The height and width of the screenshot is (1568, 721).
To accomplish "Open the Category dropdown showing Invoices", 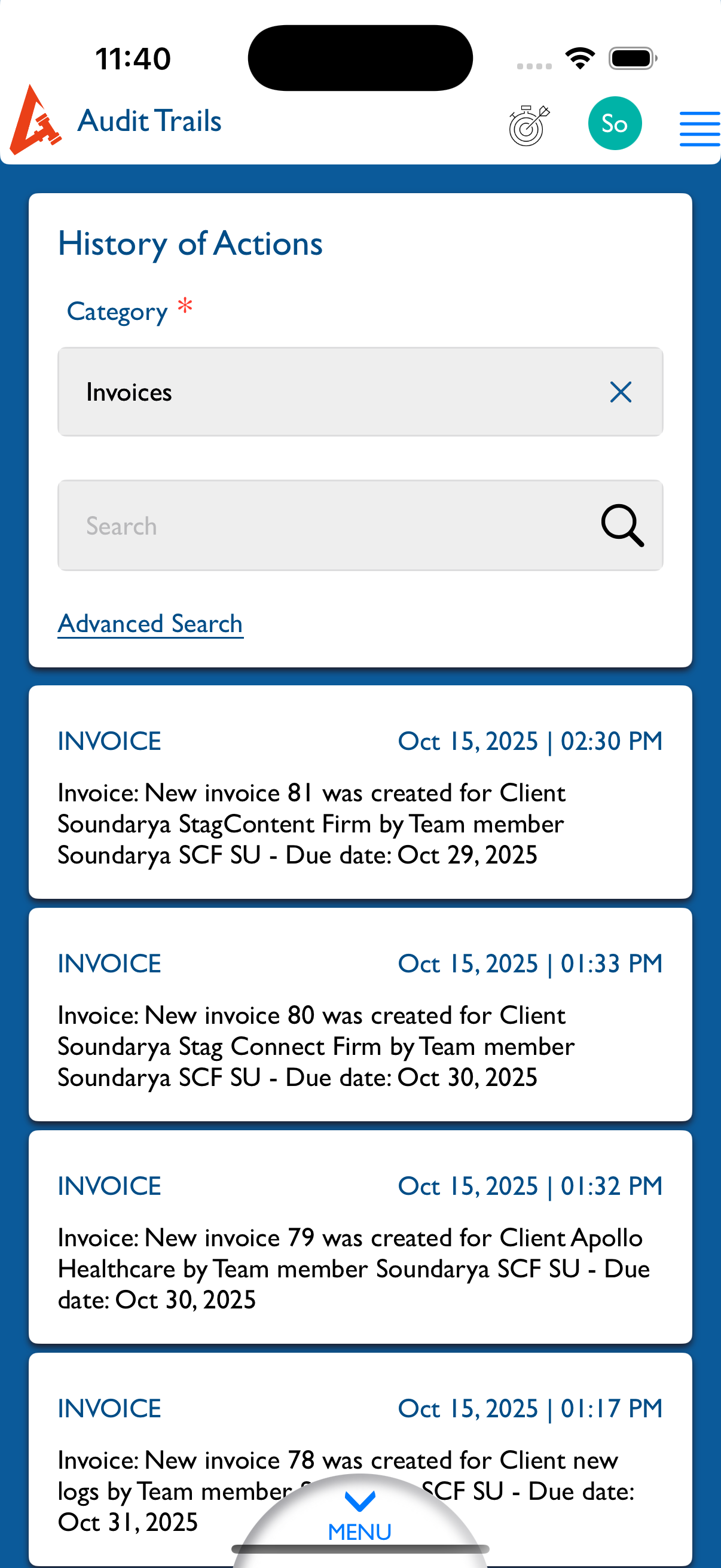I will click(329, 392).
